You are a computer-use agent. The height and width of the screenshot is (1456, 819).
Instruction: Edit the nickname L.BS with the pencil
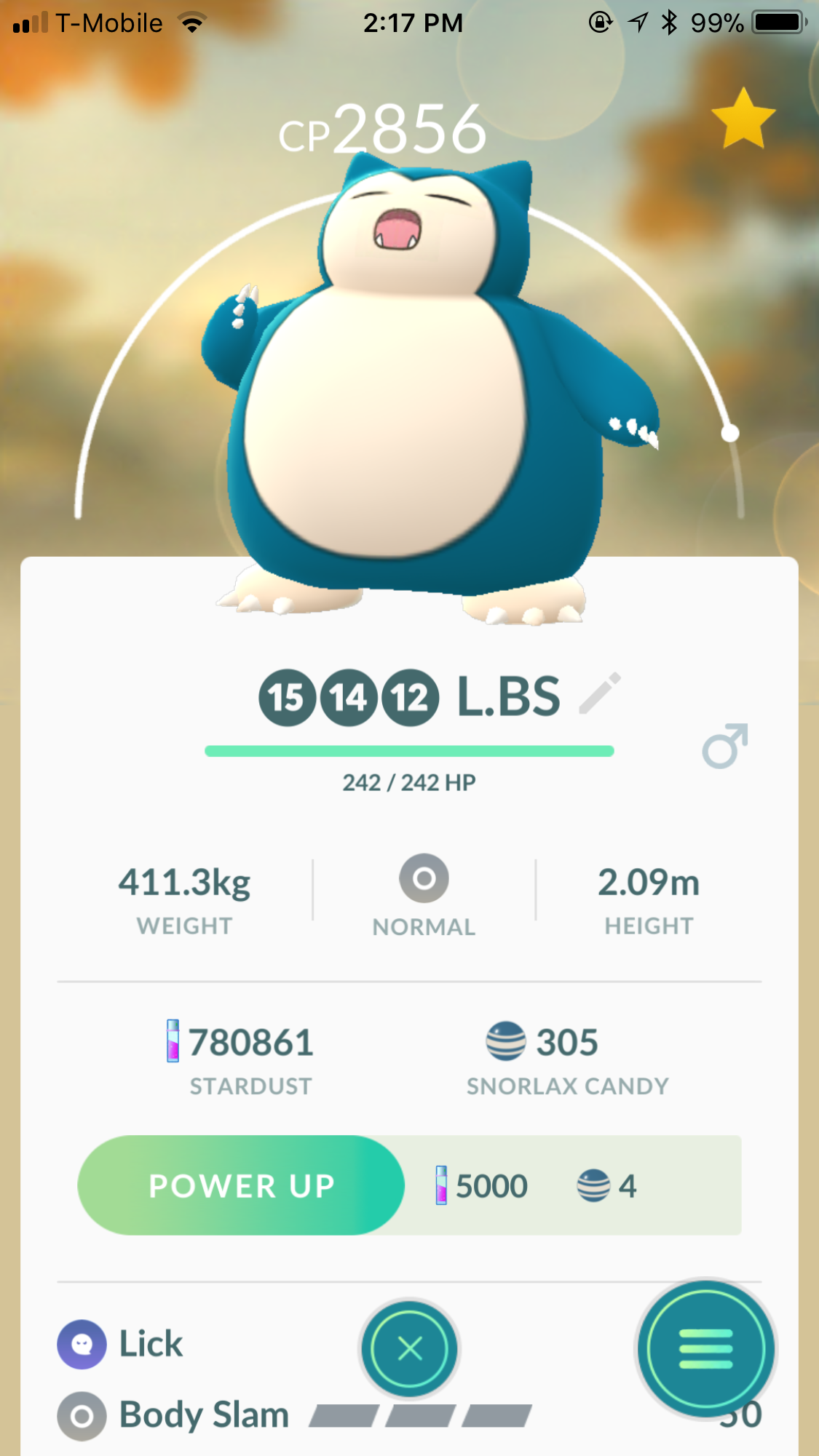click(x=600, y=693)
